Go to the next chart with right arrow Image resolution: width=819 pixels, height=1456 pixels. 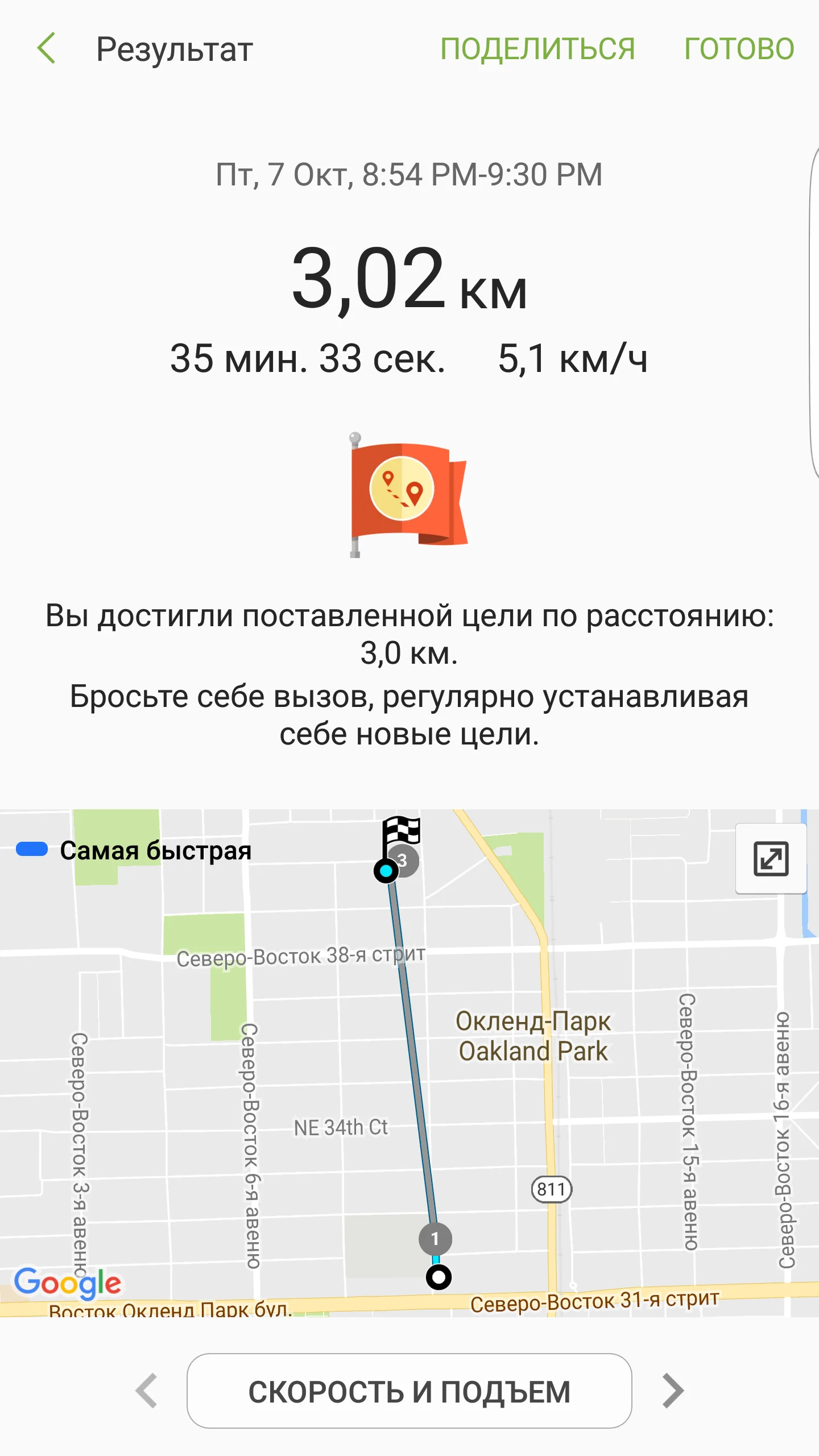(673, 1391)
